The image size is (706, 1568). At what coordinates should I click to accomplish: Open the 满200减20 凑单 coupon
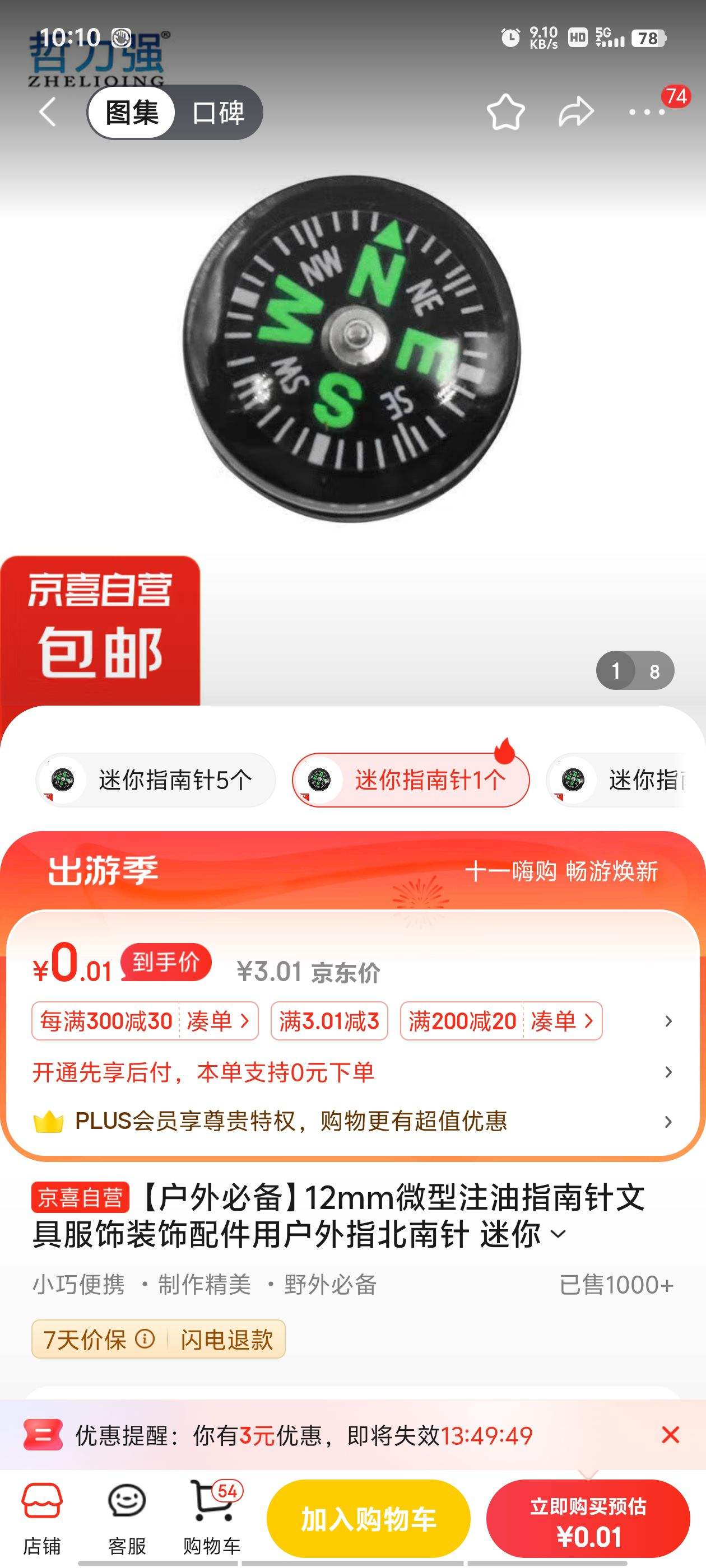501,1021
